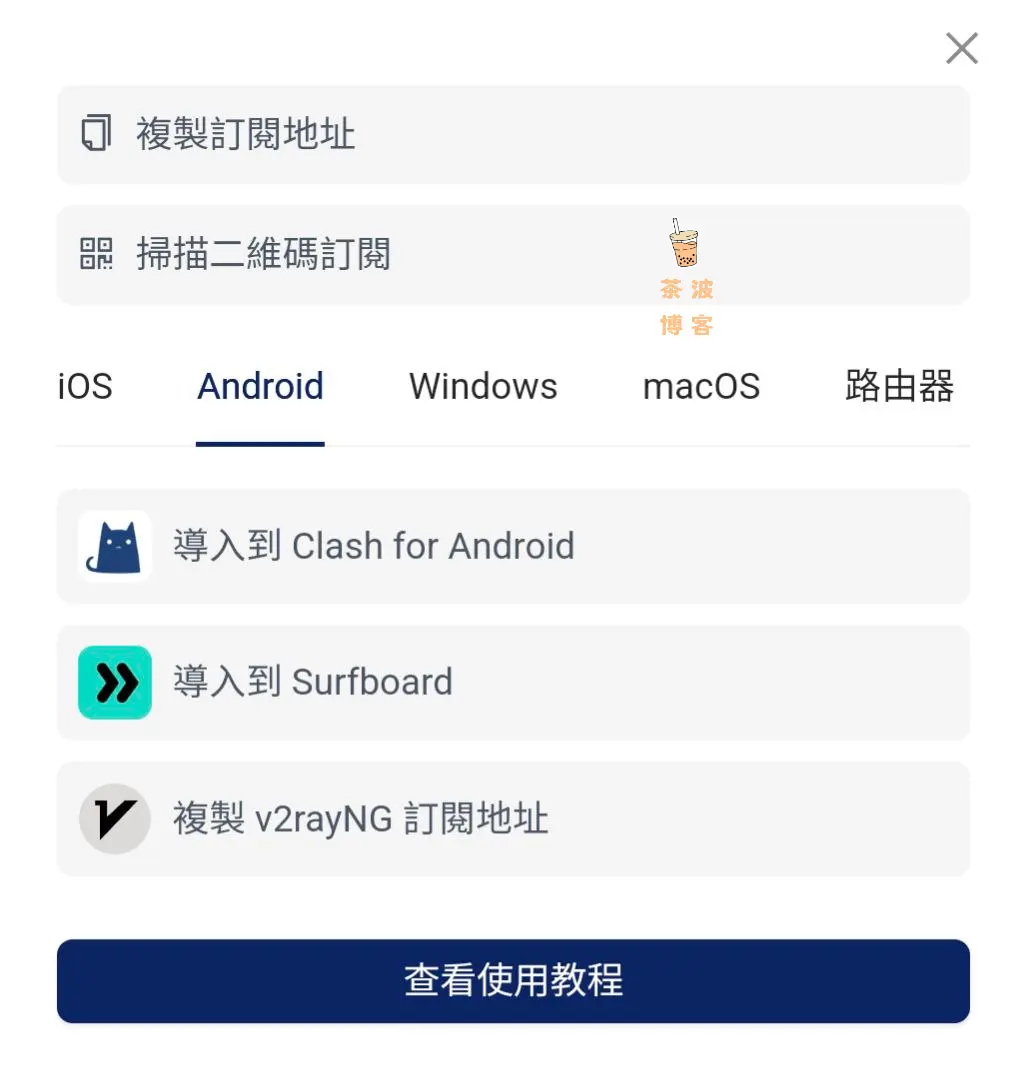
Task: Choose 導入到 Surfboard
Action: (512, 682)
